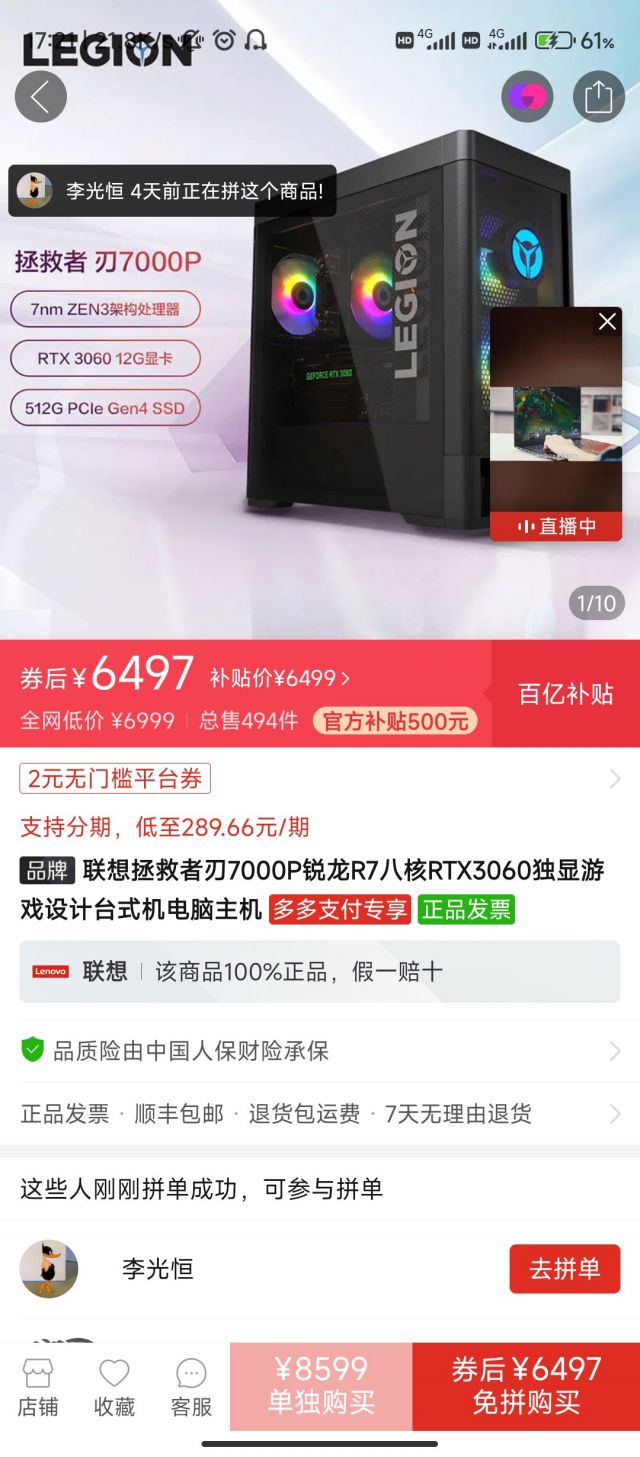
Task: Buy alone for ¥8599 with 单独购买
Action: (321, 1385)
